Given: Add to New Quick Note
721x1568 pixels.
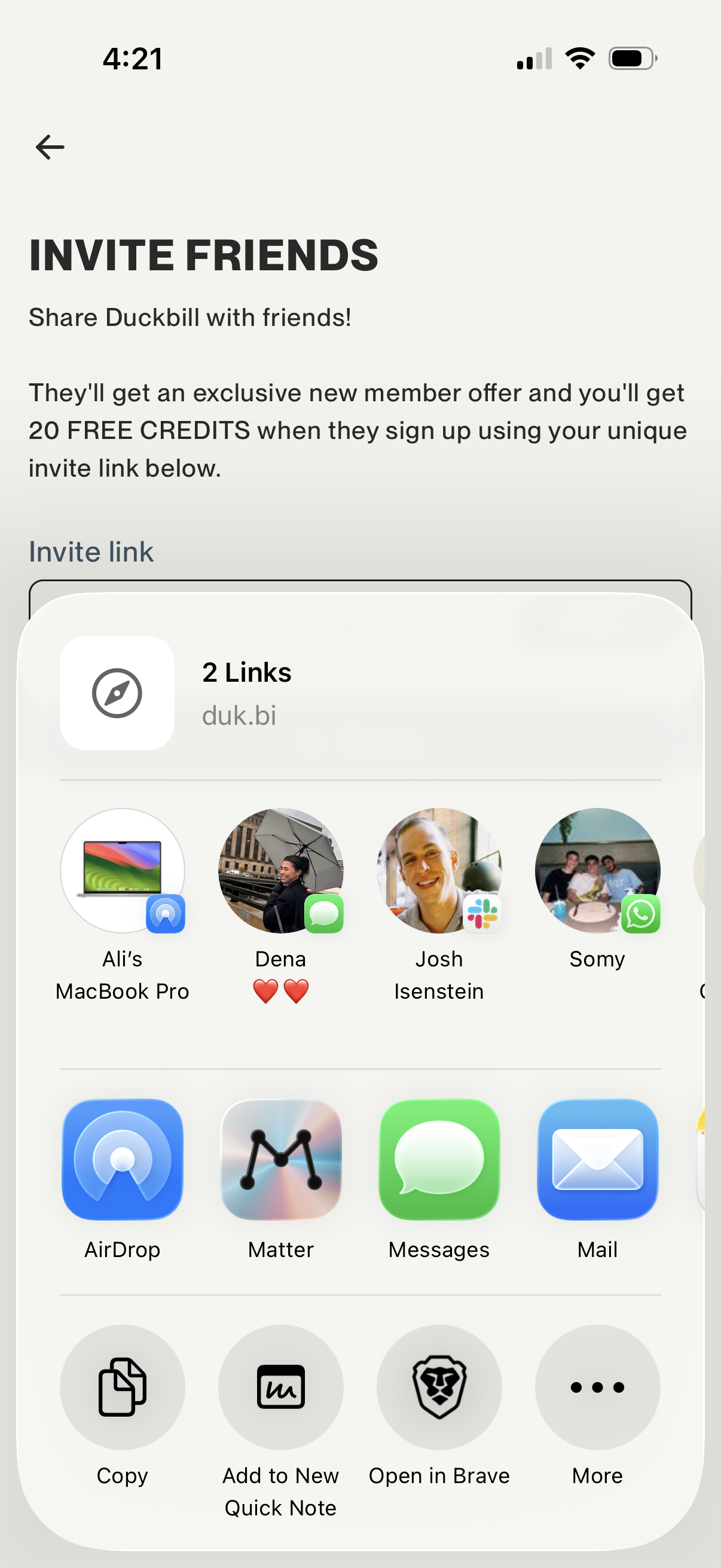Looking at the screenshot, I should coord(280,1387).
